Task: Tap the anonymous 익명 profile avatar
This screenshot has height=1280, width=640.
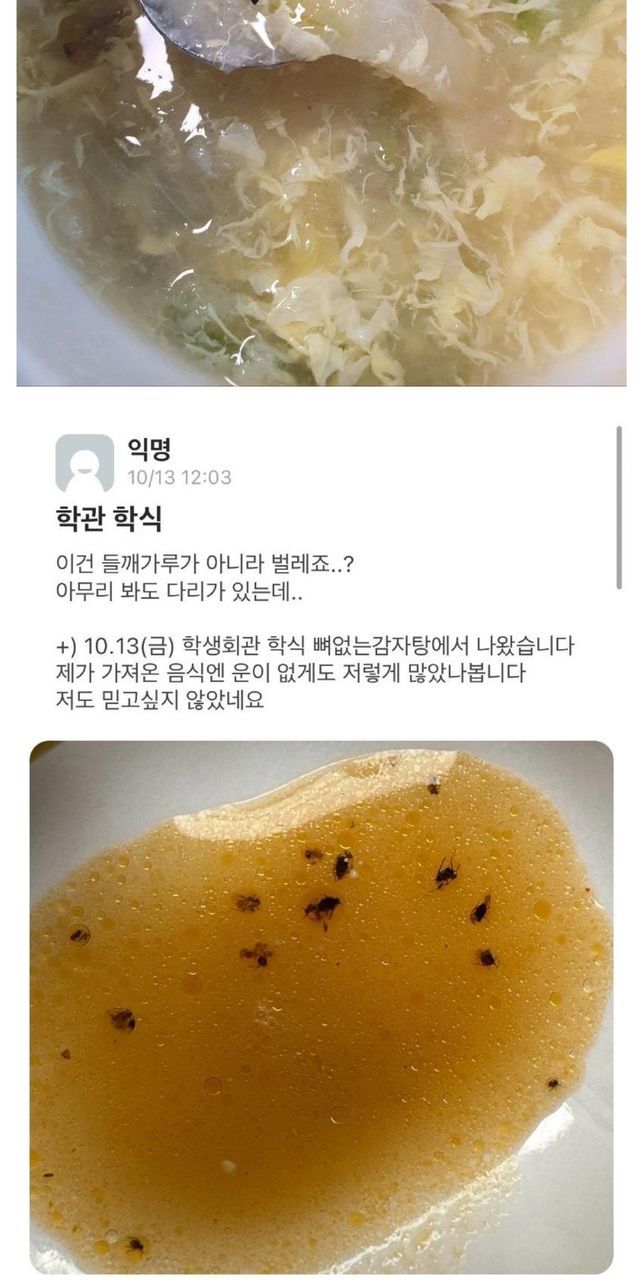Action: tap(84, 463)
